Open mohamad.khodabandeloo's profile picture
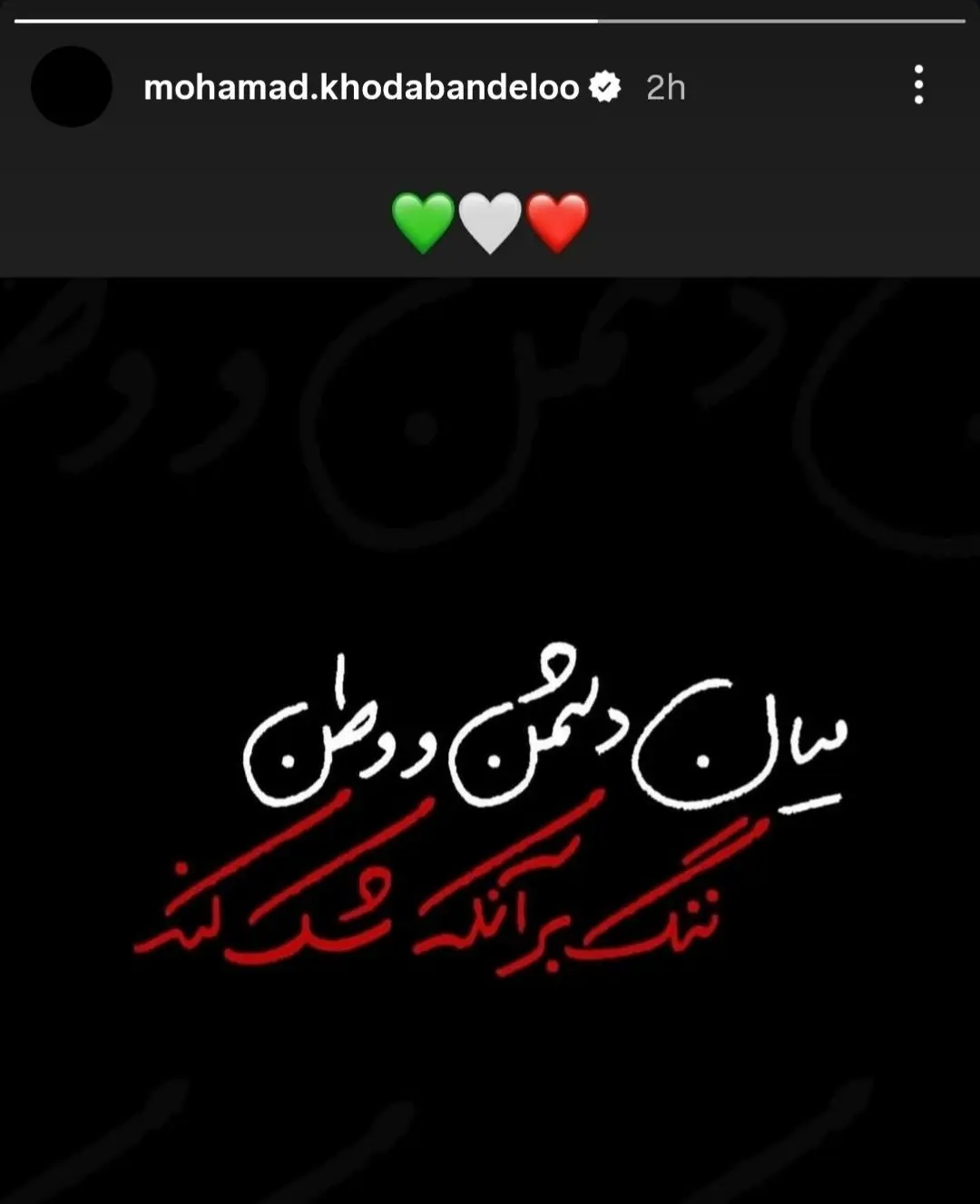The height and width of the screenshot is (1204, 980). 72,87
